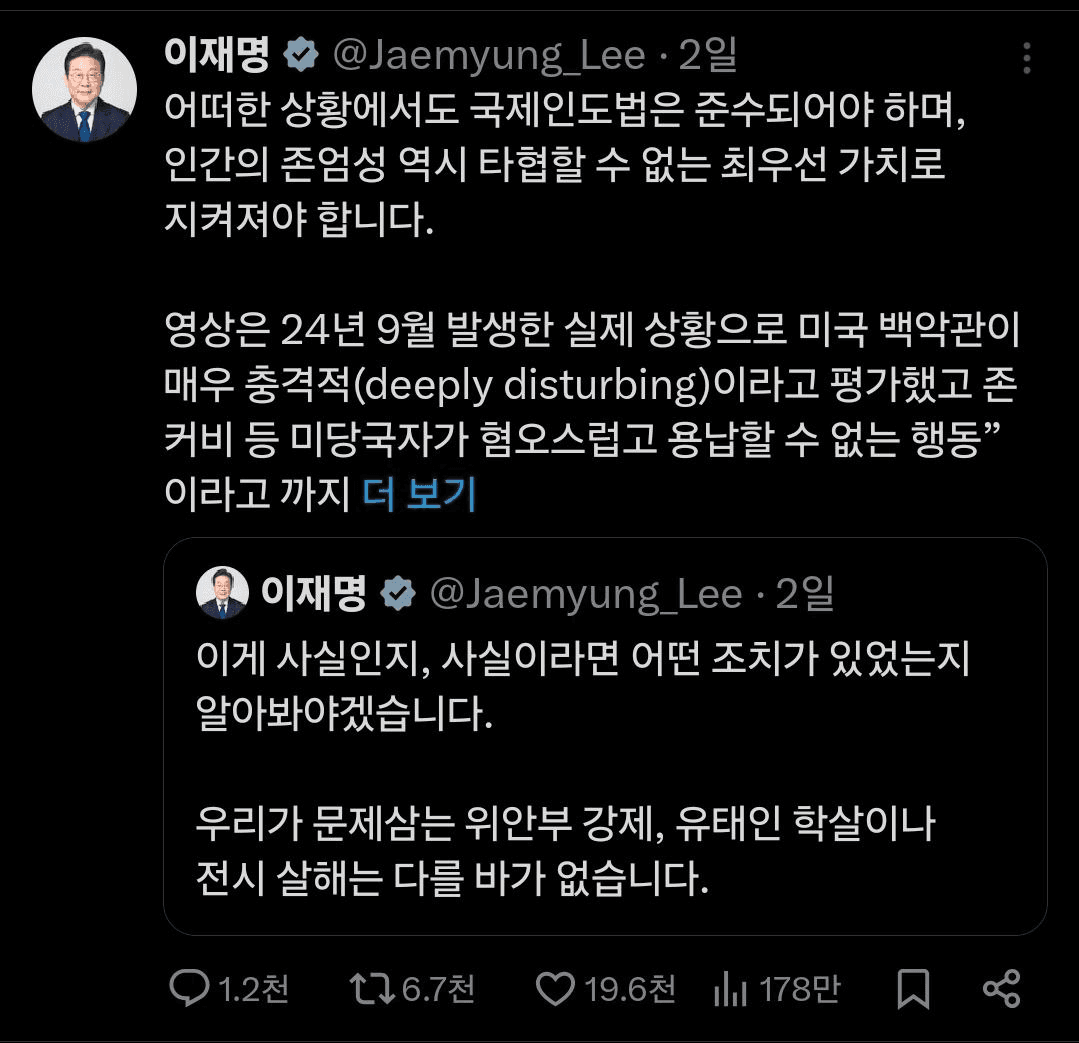
Task: Open 이재명's profile picture
Action: pos(84,92)
